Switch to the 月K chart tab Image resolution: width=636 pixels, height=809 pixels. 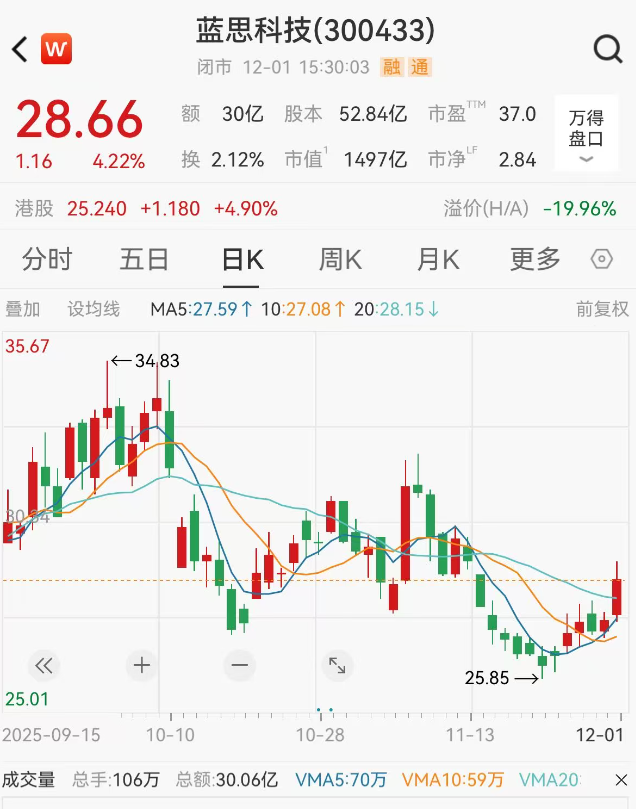(x=437, y=260)
